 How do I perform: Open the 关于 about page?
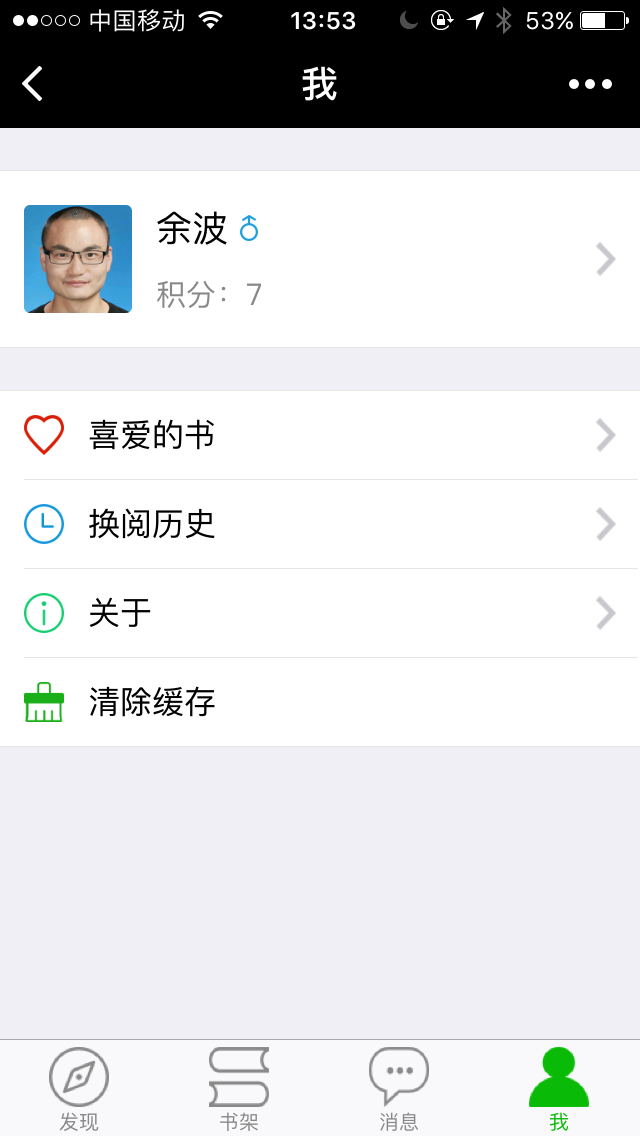click(x=320, y=613)
